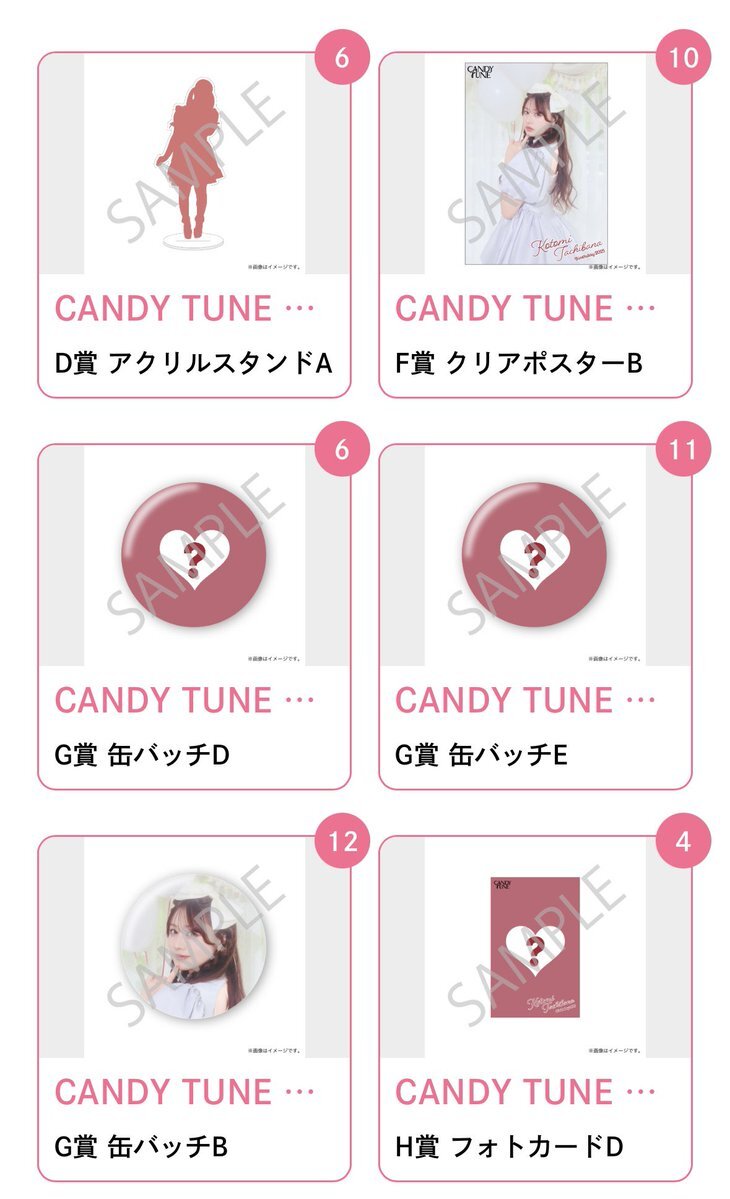This screenshot has width=730, height=1199.
Task: Select the G賞 缶バッチD card
Action: click(x=194, y=616)
